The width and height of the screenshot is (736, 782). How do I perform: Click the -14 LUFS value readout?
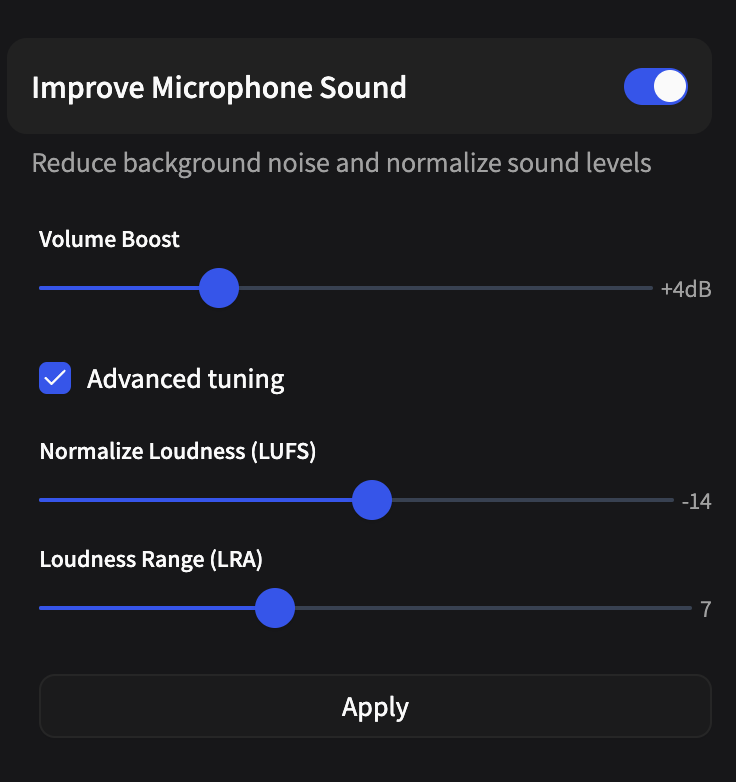[697, 501]
